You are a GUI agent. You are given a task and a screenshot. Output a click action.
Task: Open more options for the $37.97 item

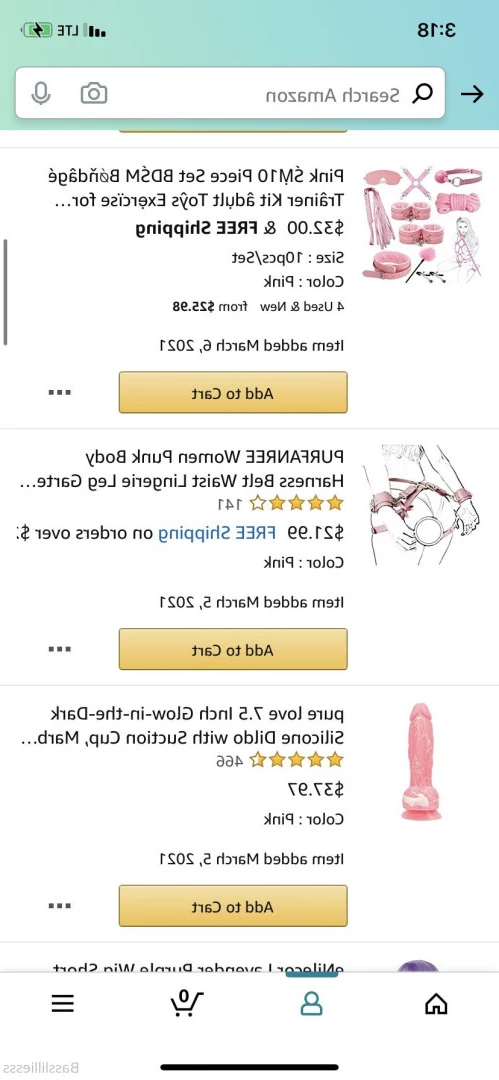(x=59, y=906)
